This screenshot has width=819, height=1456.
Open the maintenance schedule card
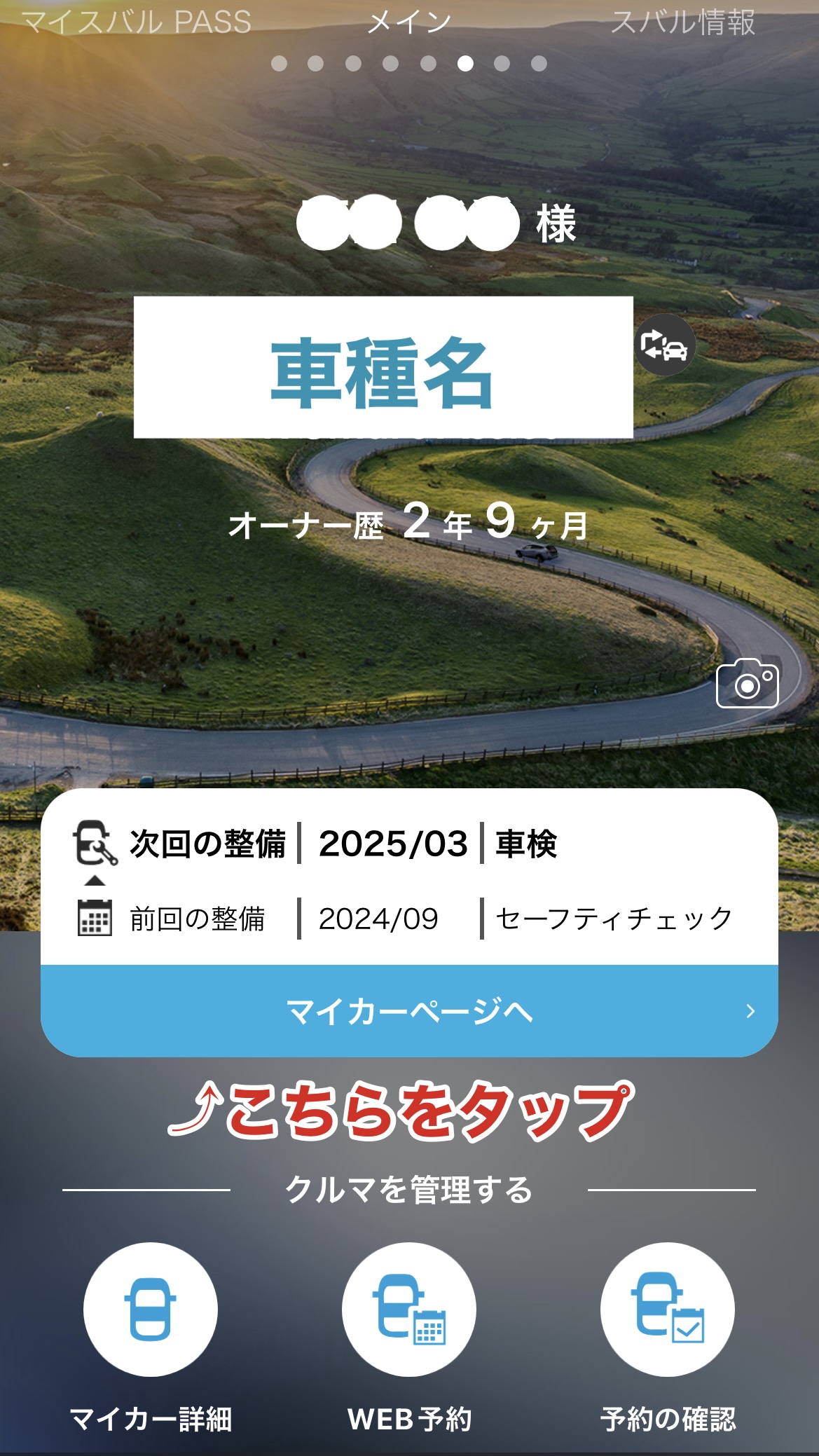[x=409, y=879]
